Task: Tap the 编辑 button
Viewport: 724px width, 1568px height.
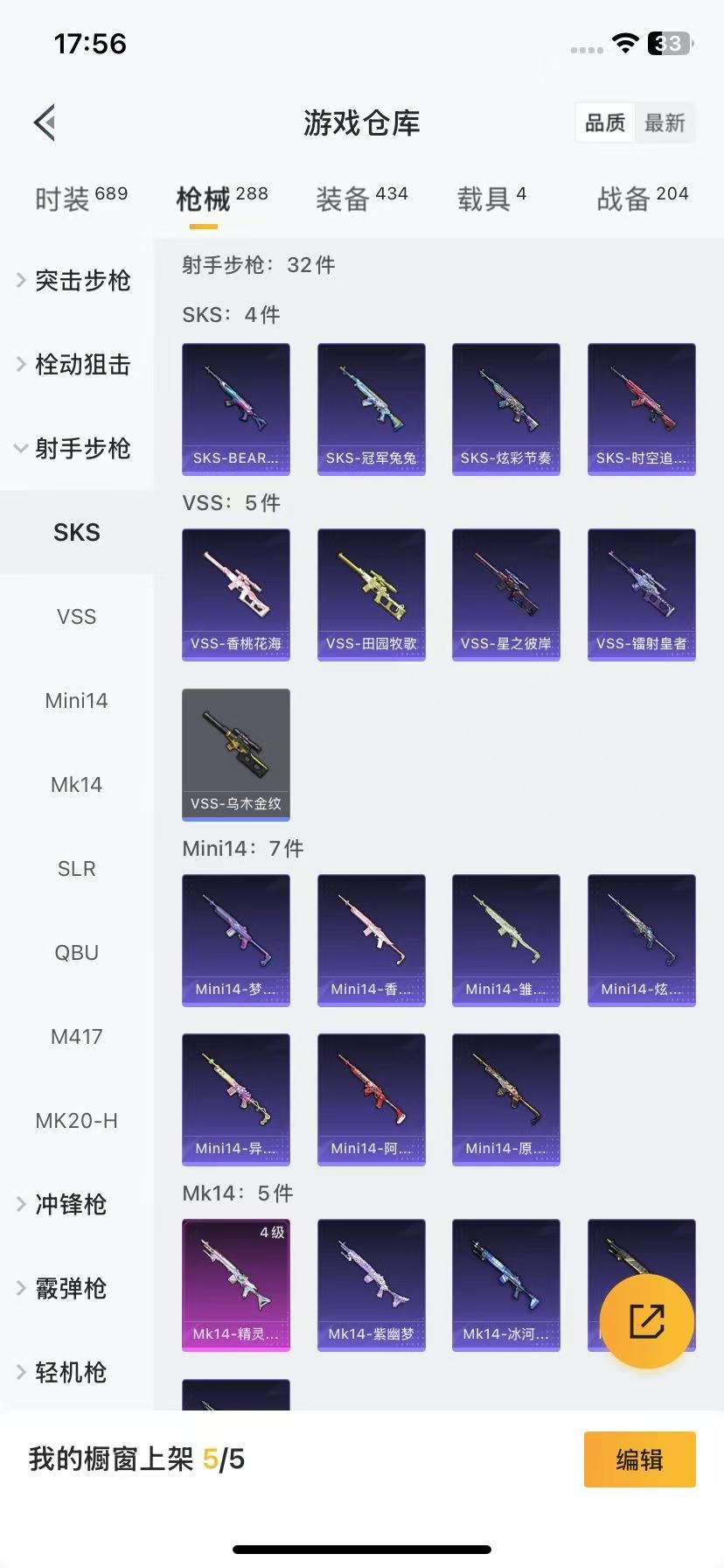Action: (639, 1459)
